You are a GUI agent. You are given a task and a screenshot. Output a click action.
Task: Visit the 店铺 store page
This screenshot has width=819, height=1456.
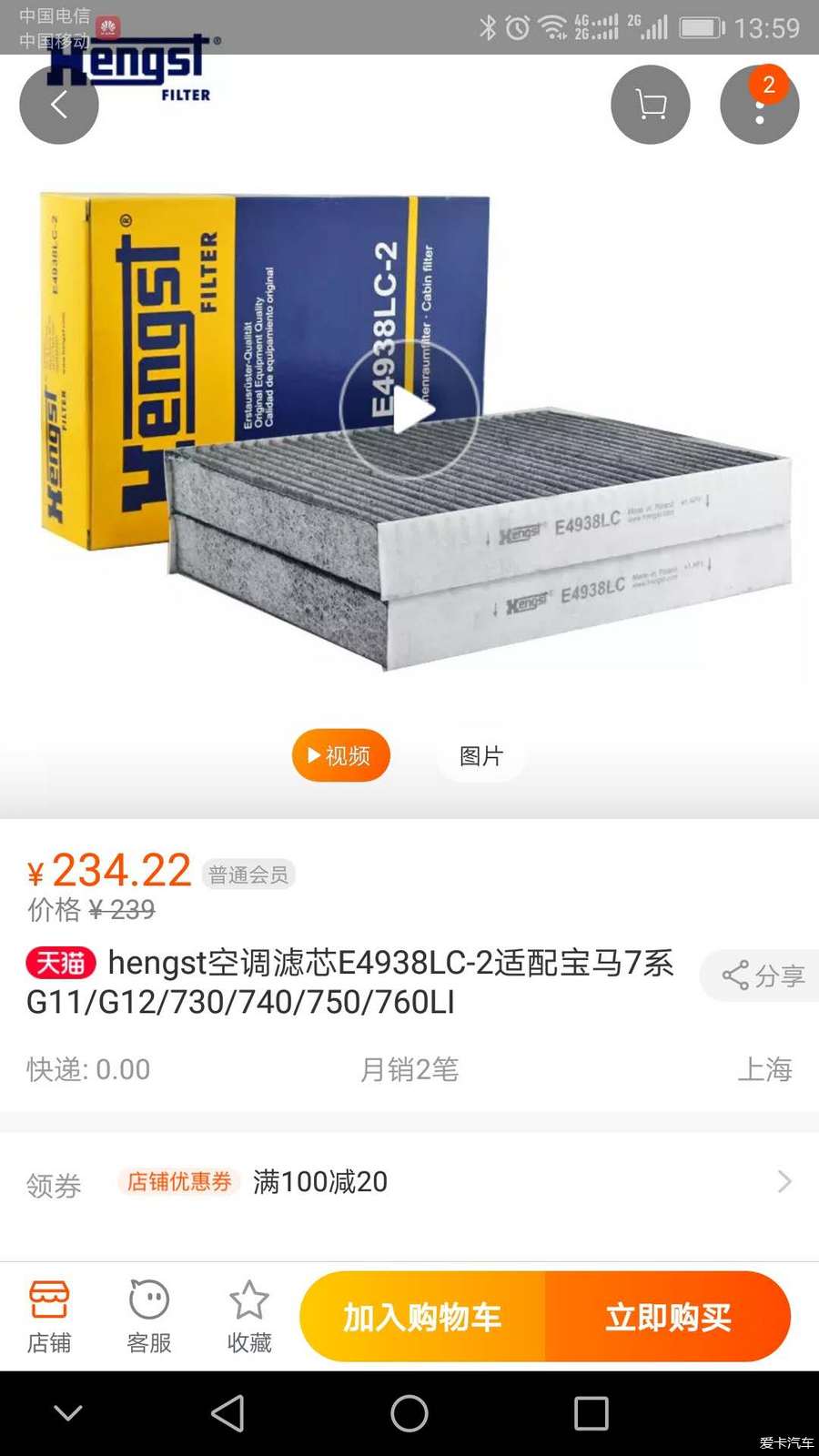(x=49, y=1316)
